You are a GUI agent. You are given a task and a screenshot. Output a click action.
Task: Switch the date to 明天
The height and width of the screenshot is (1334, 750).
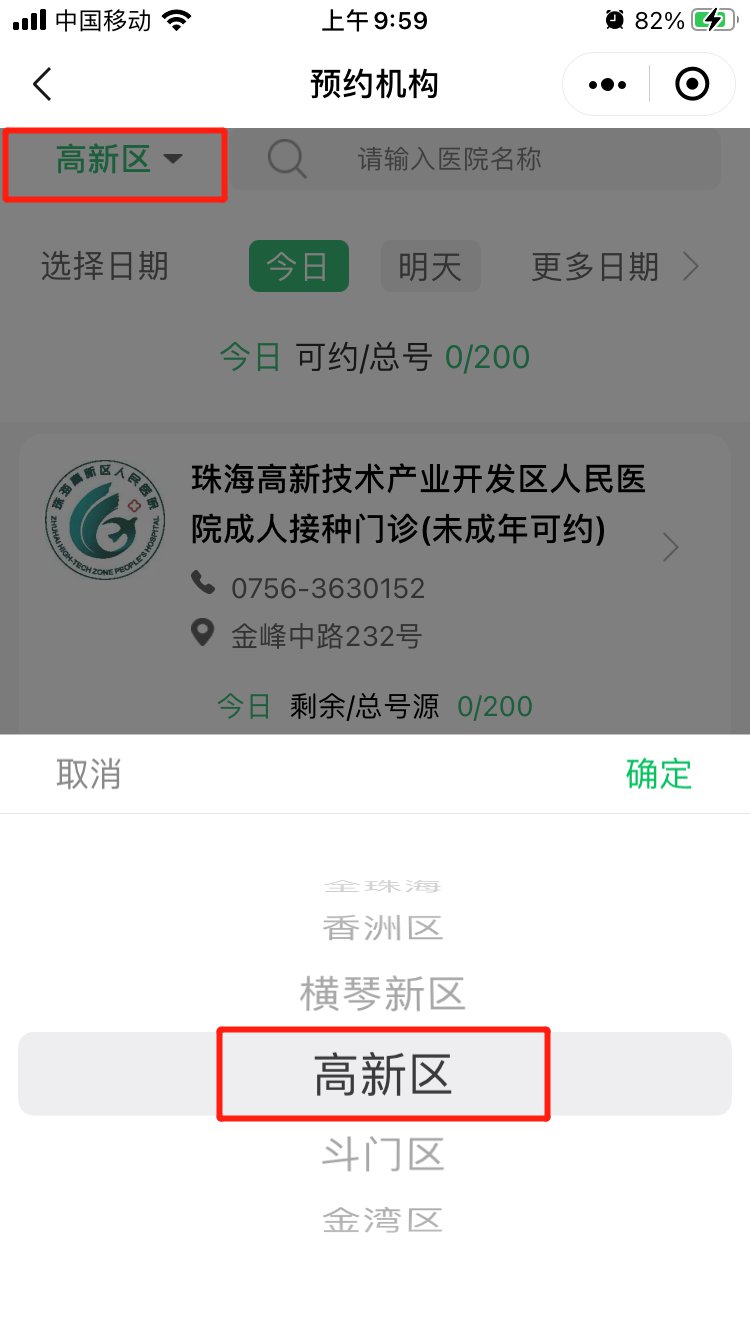430,267
